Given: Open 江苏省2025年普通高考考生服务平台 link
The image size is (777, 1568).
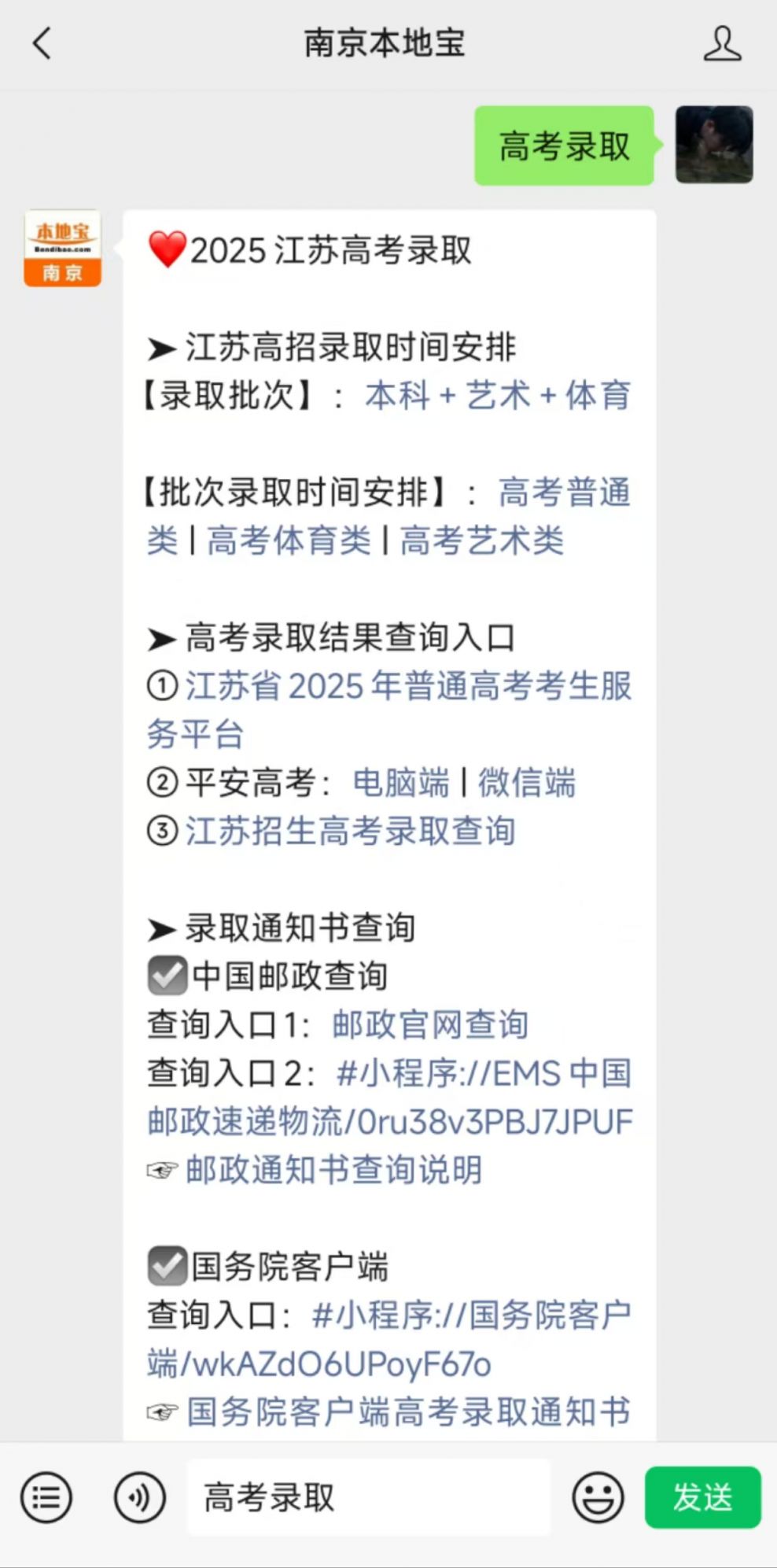Looking at the screenshot, I should 409,687.
